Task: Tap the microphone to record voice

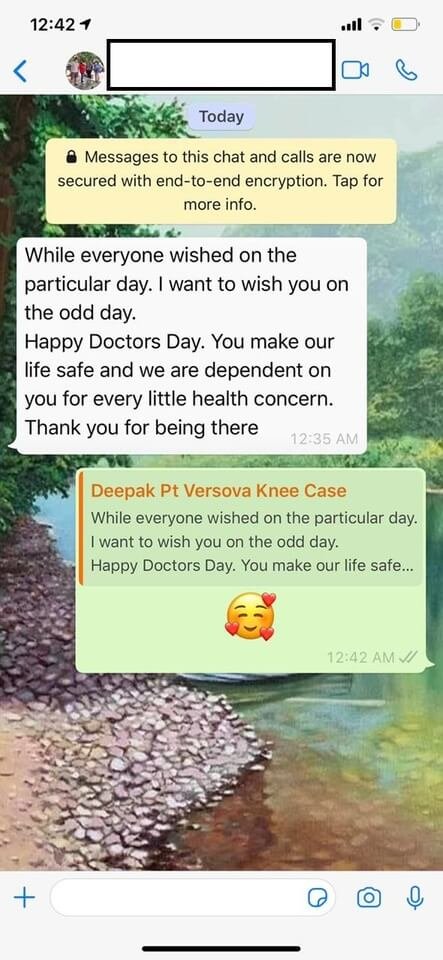Action: 415,898
